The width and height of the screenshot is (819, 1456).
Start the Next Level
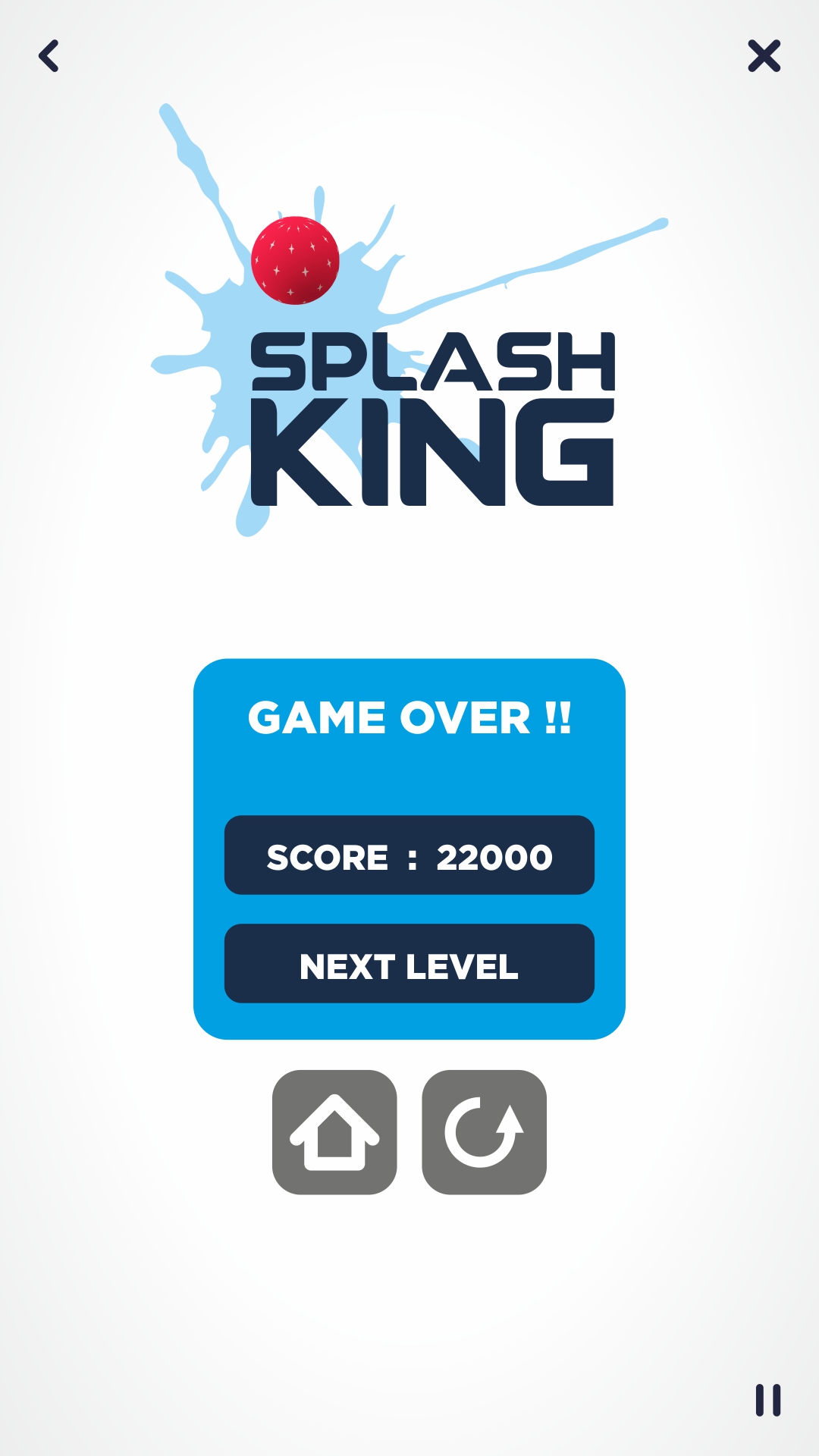(409, 963)
